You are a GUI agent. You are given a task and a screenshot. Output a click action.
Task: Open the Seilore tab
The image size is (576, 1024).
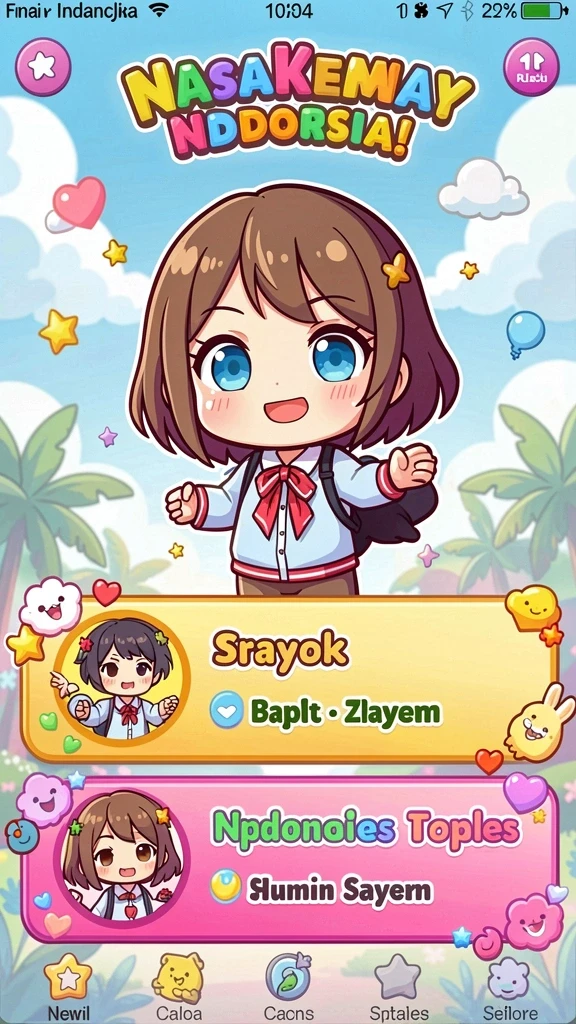(x=508, y=987)
